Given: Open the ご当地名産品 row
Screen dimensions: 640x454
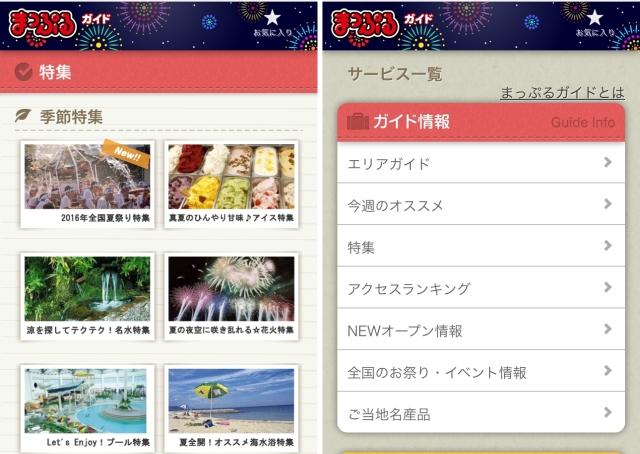Looking at the screenshot, I should tap(481, 413).
